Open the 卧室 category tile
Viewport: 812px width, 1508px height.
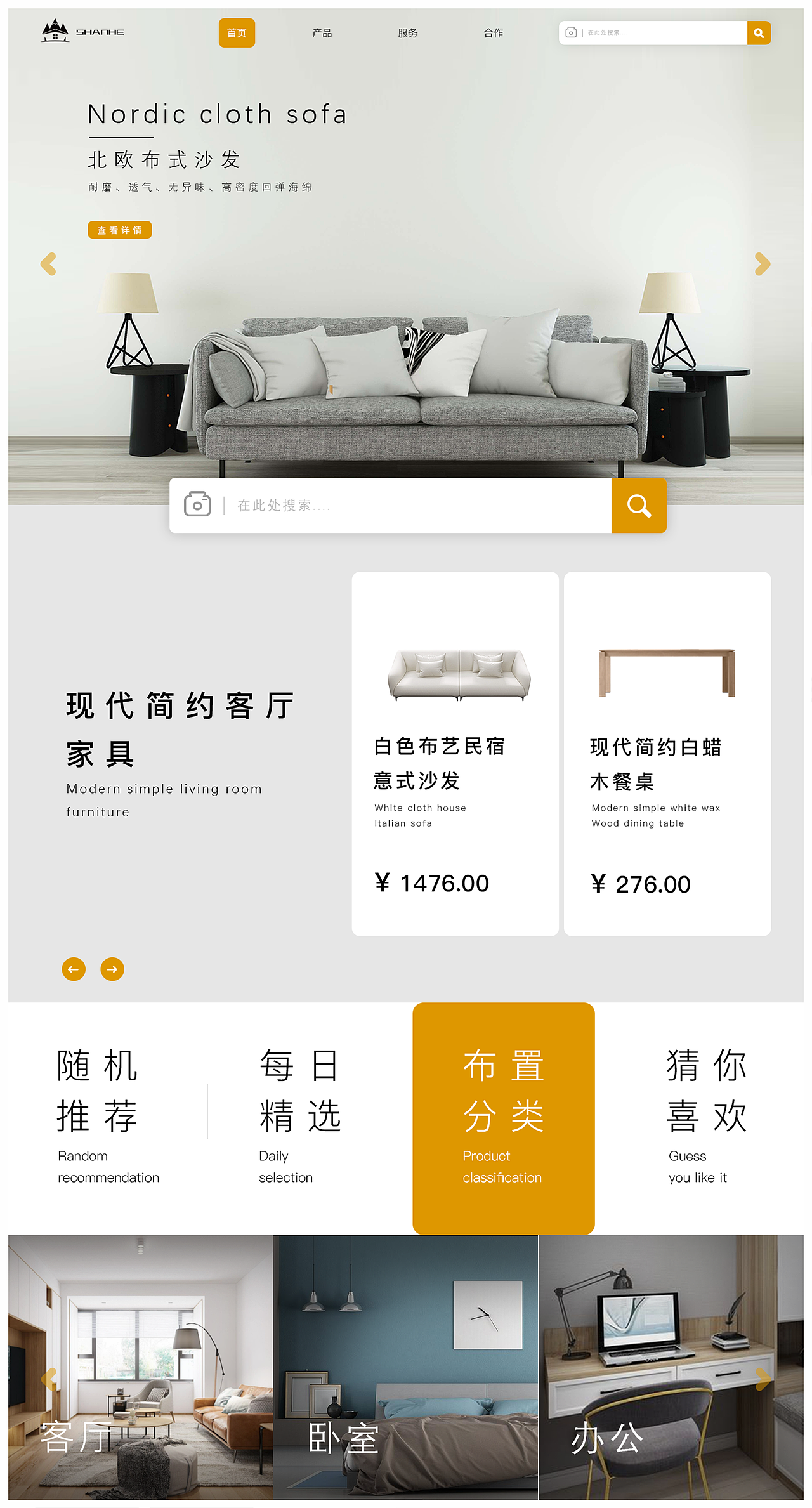pos(405,1367)
